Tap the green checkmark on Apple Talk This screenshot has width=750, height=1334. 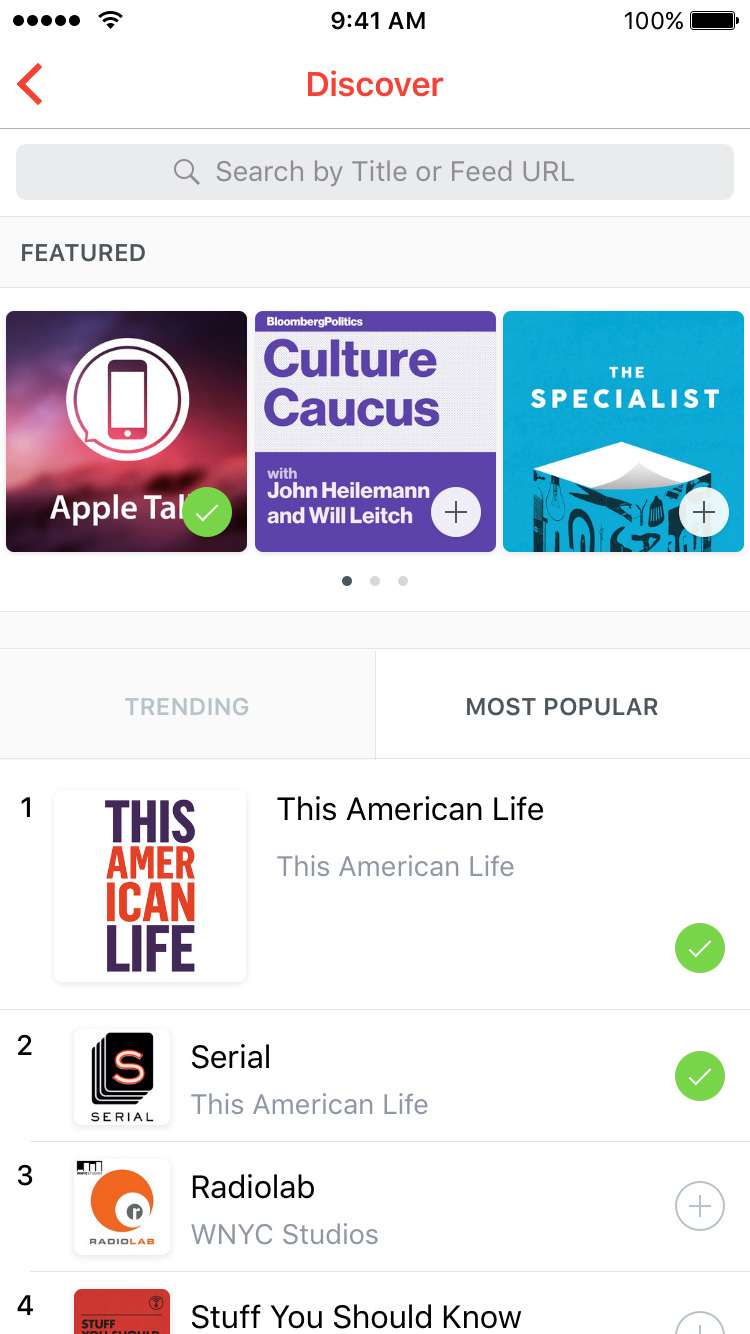[x=207, y=512]
